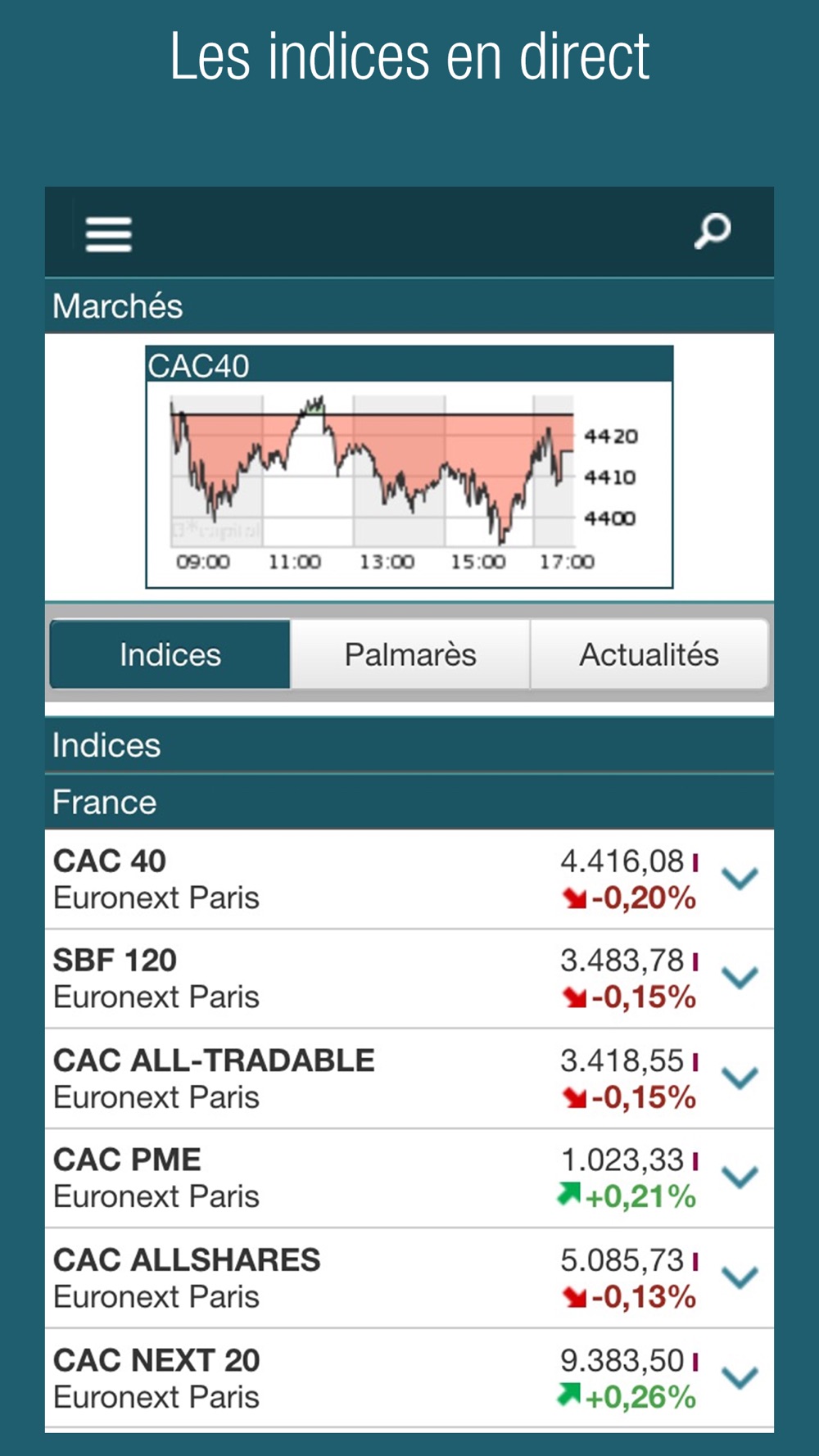Viewport: 819px width, 1456px height.
Task: Switch to the Palmarès tab
Action: [410, 654]
